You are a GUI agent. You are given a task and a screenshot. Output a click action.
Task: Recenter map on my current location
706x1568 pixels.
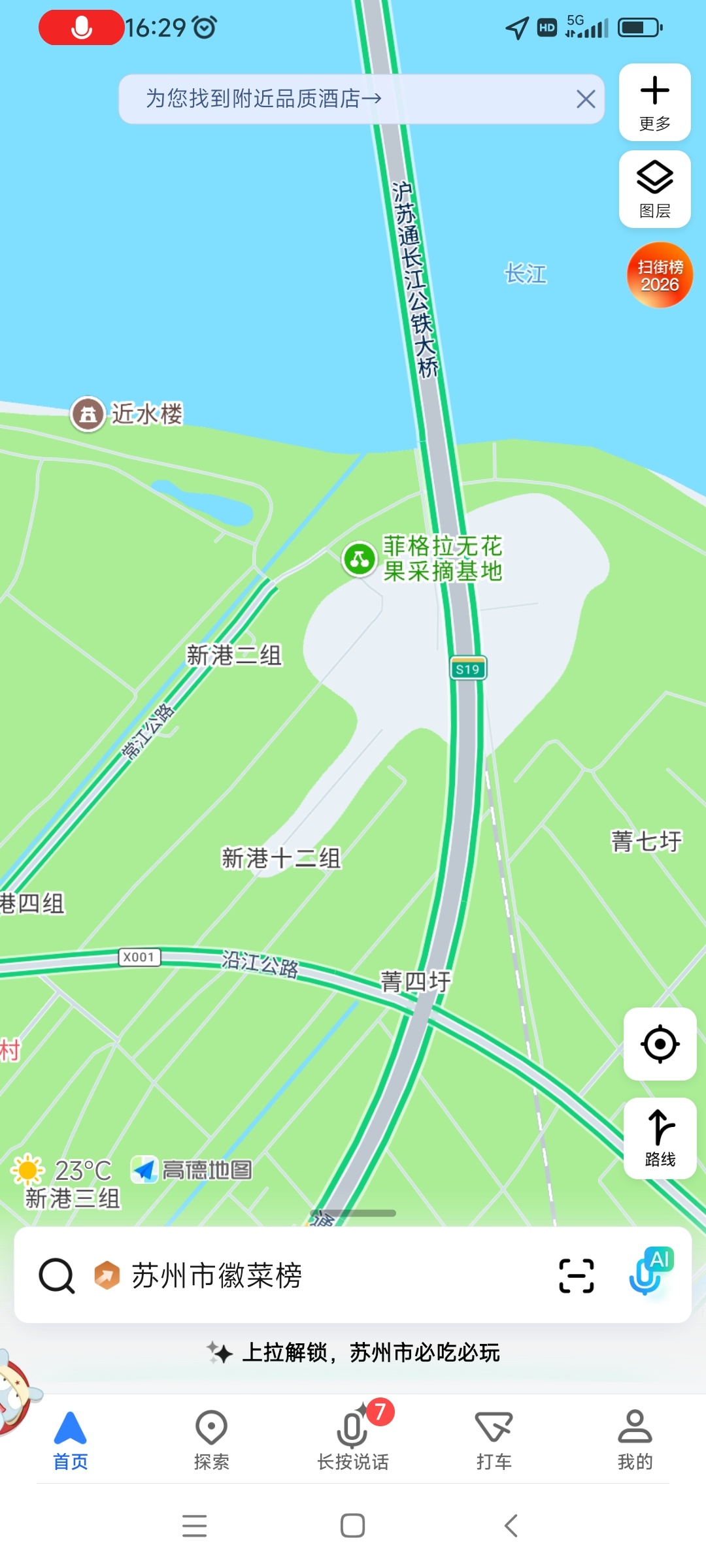point(660,1044)
